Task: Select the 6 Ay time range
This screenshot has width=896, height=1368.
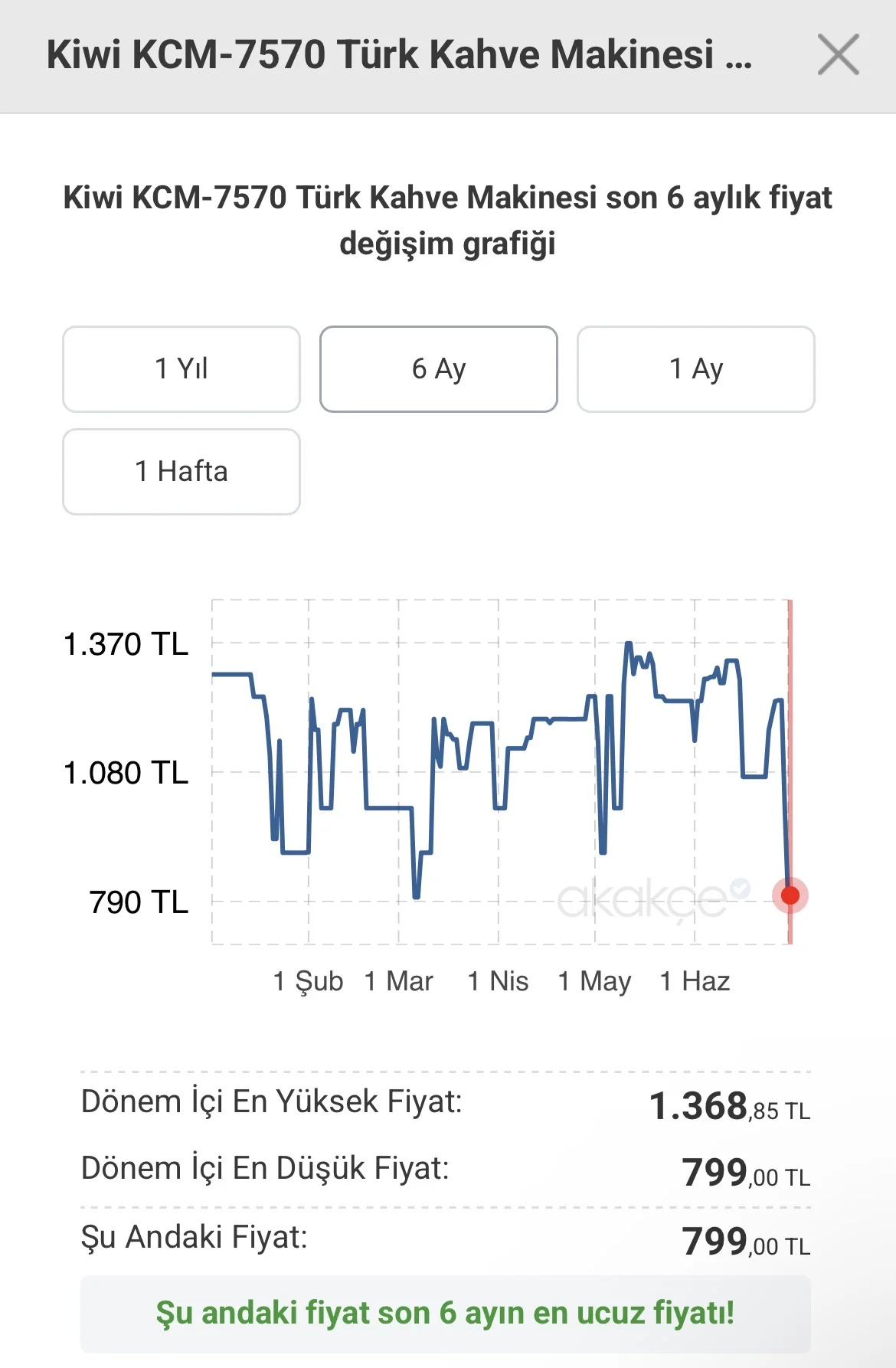Action: tap(439, 369)
